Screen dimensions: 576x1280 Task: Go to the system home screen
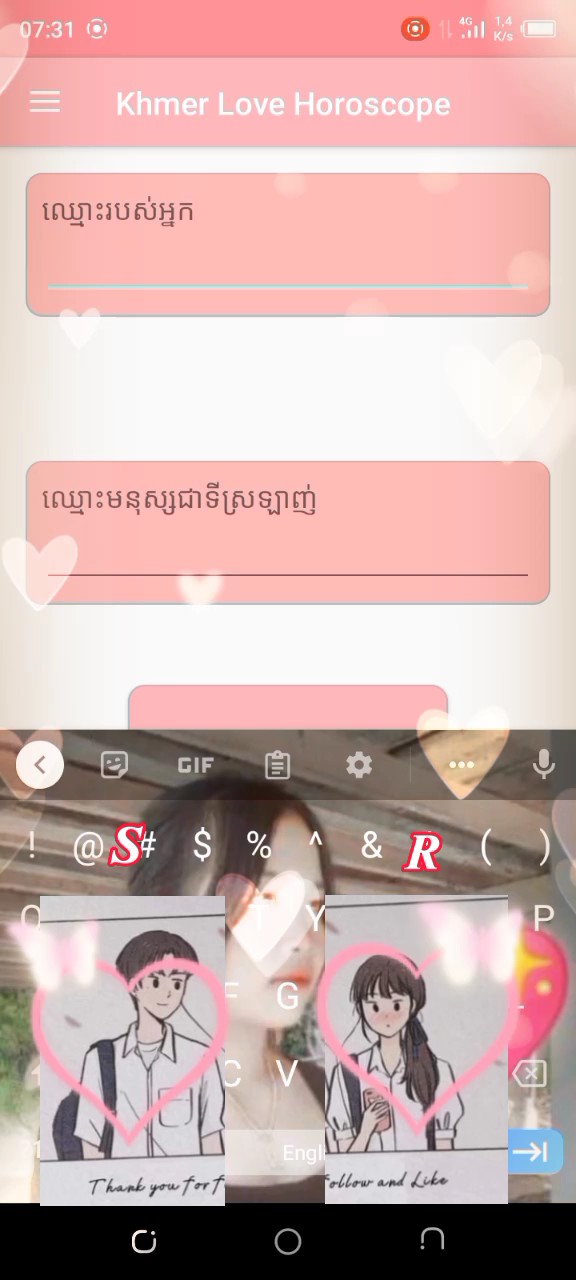pyautogui.click(x=288, y=1242)
